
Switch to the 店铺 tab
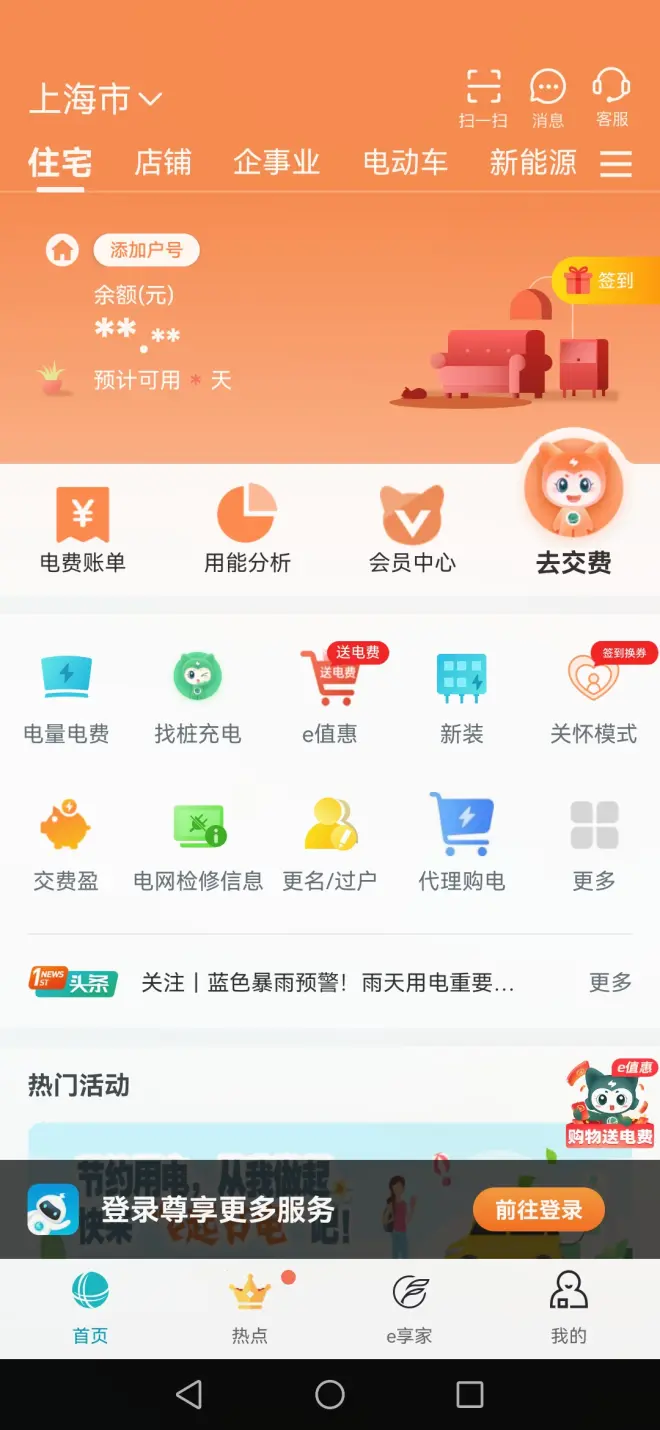pyautogui.click(x=163, y=162)
